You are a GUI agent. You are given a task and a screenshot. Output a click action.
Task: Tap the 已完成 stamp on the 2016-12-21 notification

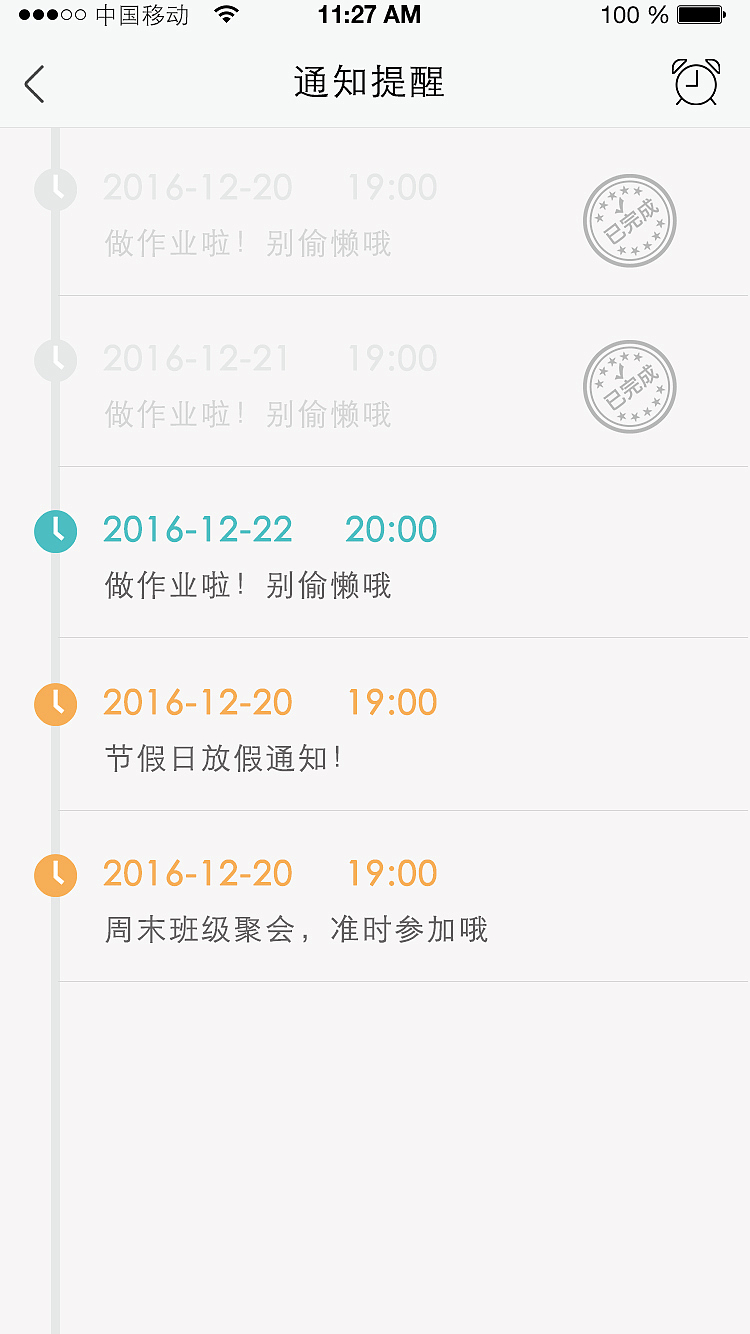630,387
